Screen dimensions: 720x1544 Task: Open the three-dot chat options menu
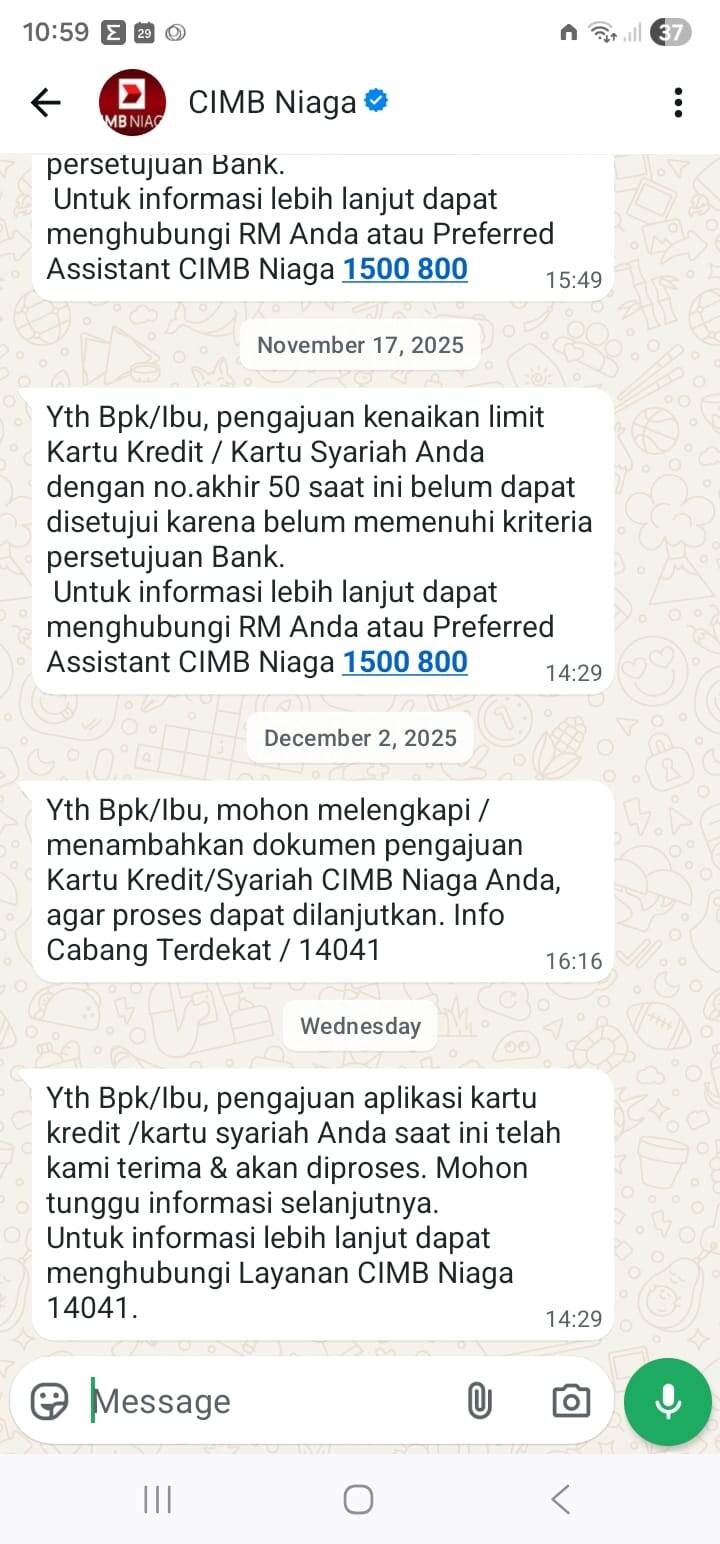[x=678, y=101]
